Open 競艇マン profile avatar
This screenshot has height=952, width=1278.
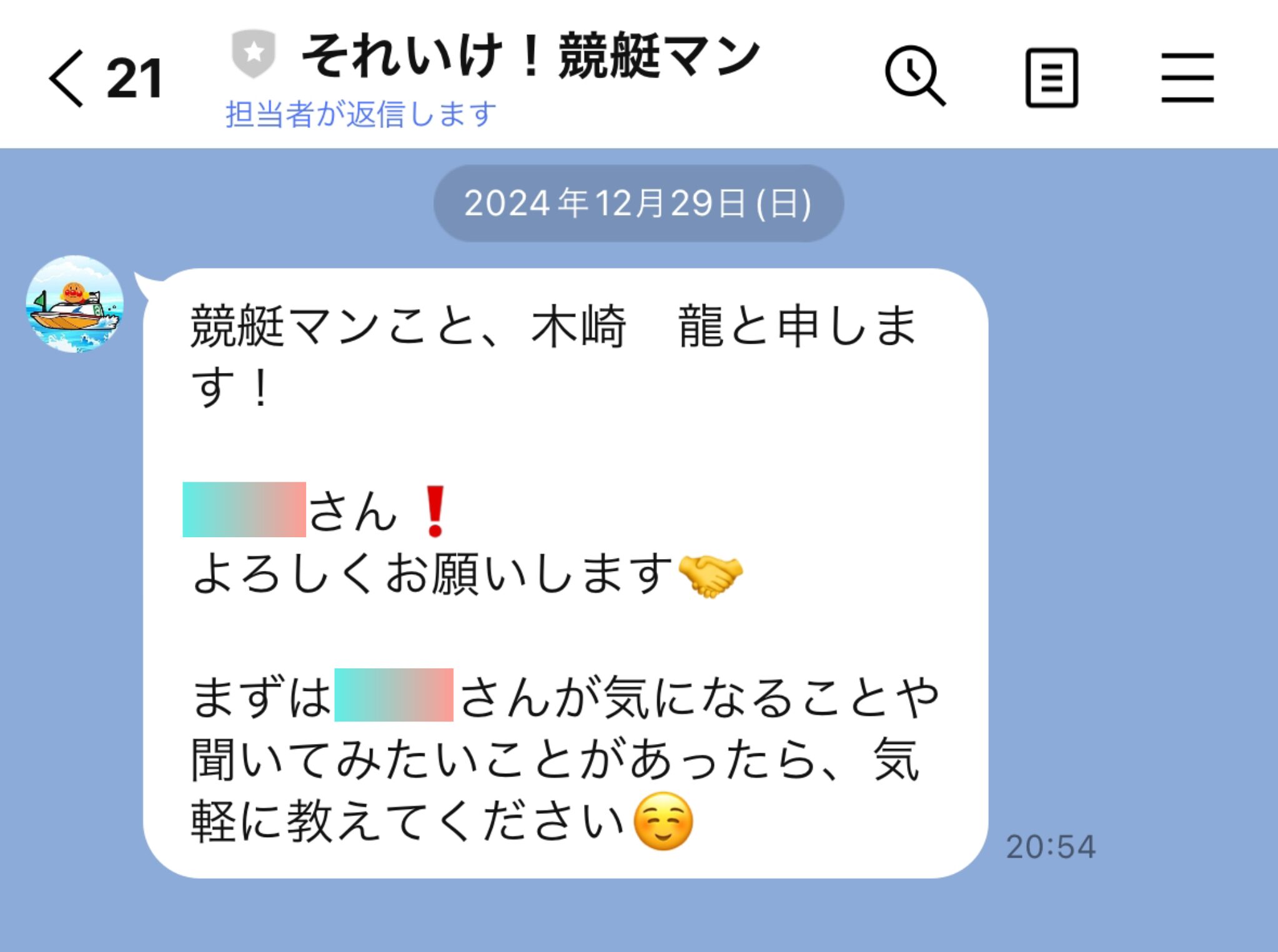[75, 304]
